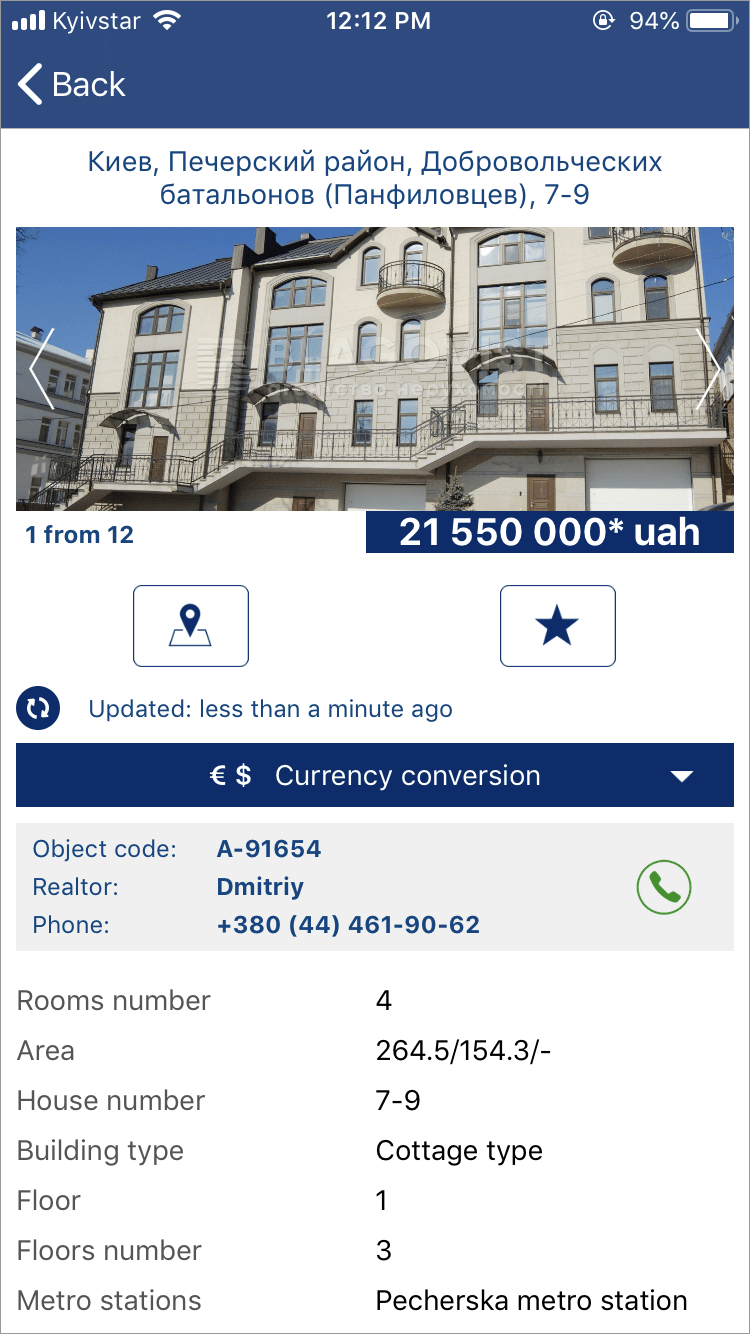Add this listing to favorites
The width and height of the screenshot is (750, 1334).
click(x=557, y=626)
